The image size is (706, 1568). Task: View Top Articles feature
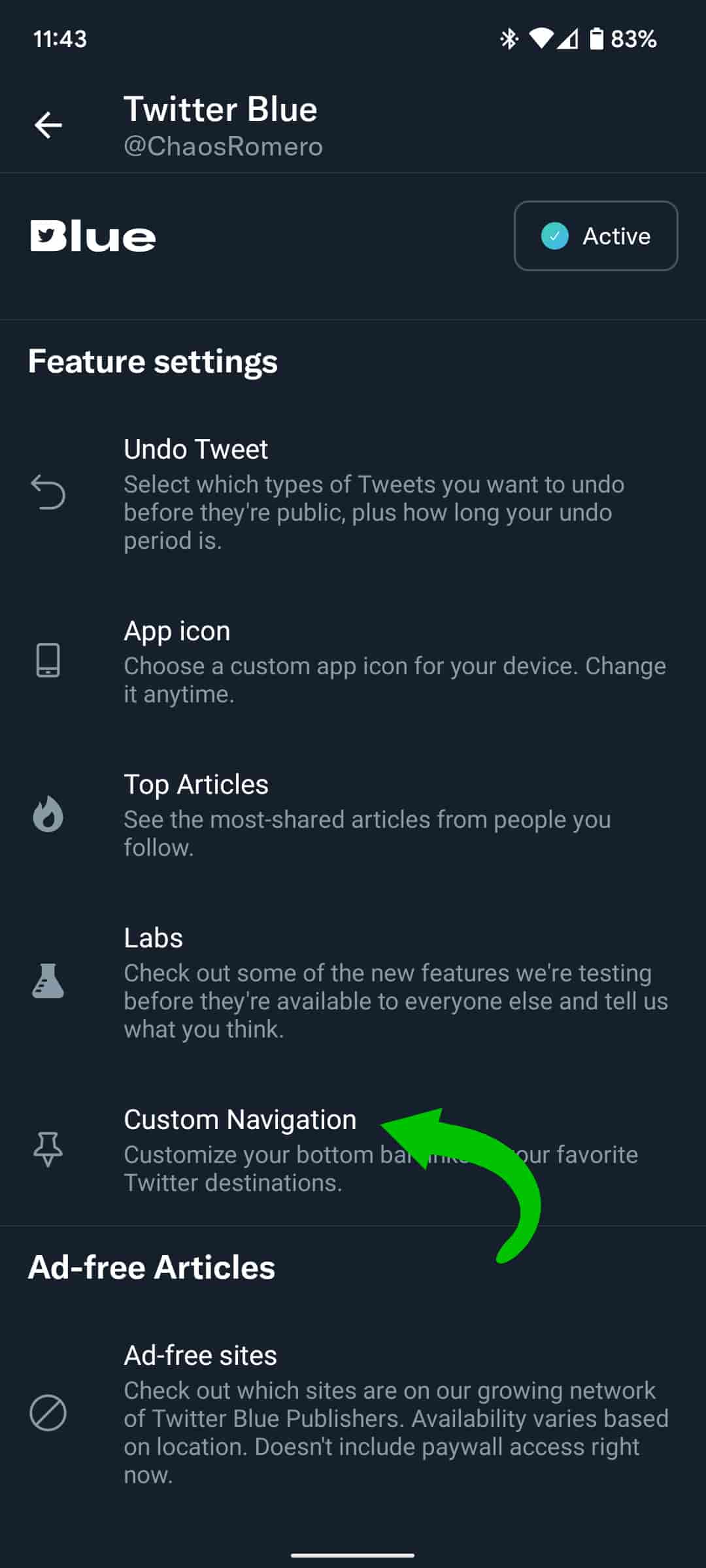353,815
